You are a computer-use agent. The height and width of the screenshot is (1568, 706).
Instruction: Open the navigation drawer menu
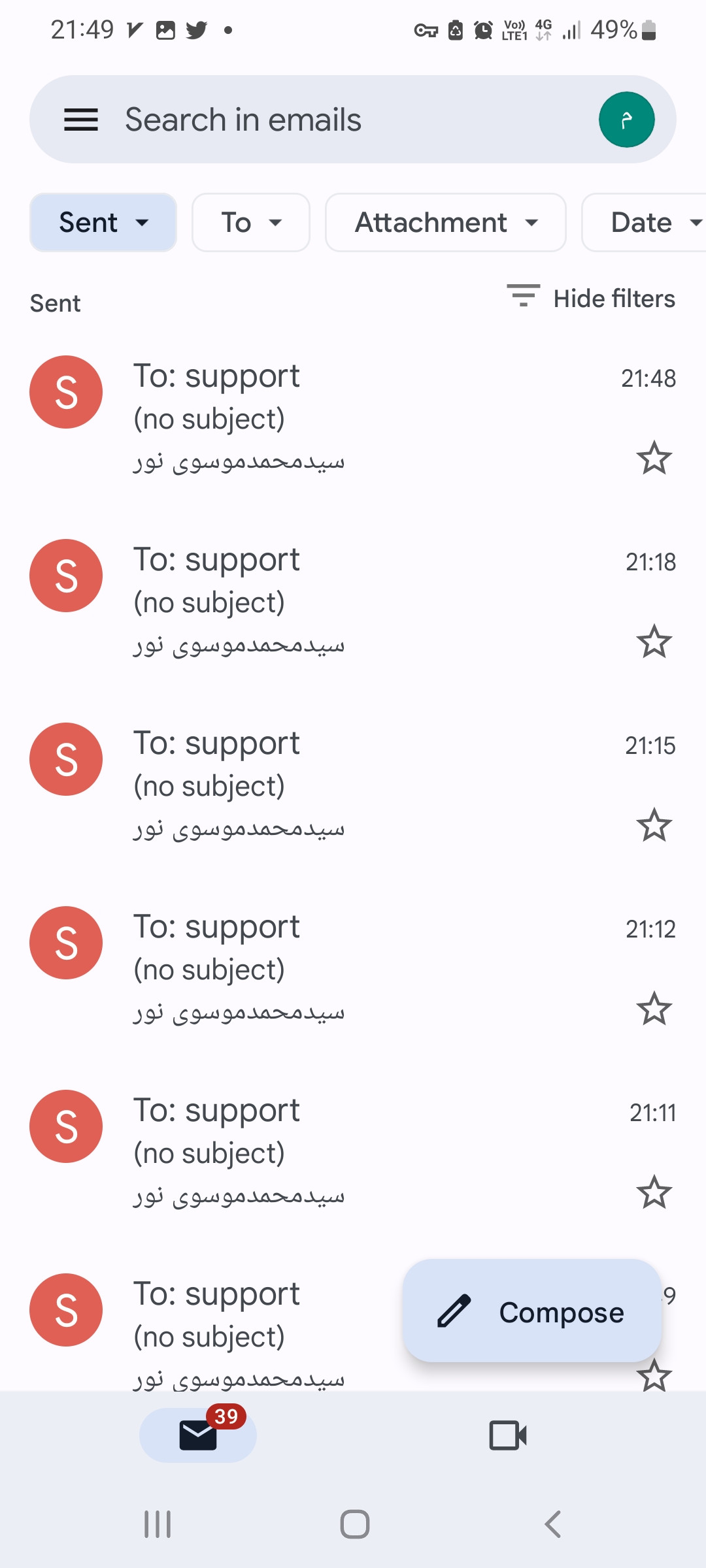pos(81,120)
